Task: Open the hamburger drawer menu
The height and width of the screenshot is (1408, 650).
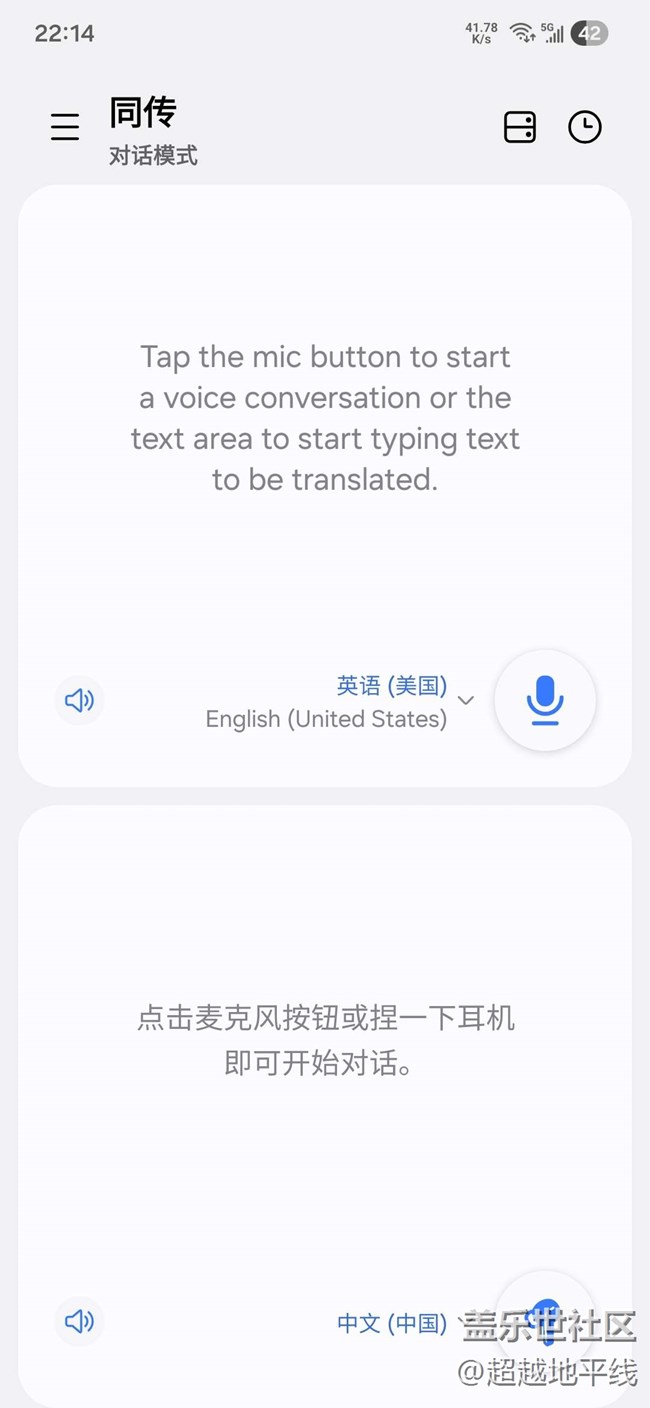Action: coord(65,127)
